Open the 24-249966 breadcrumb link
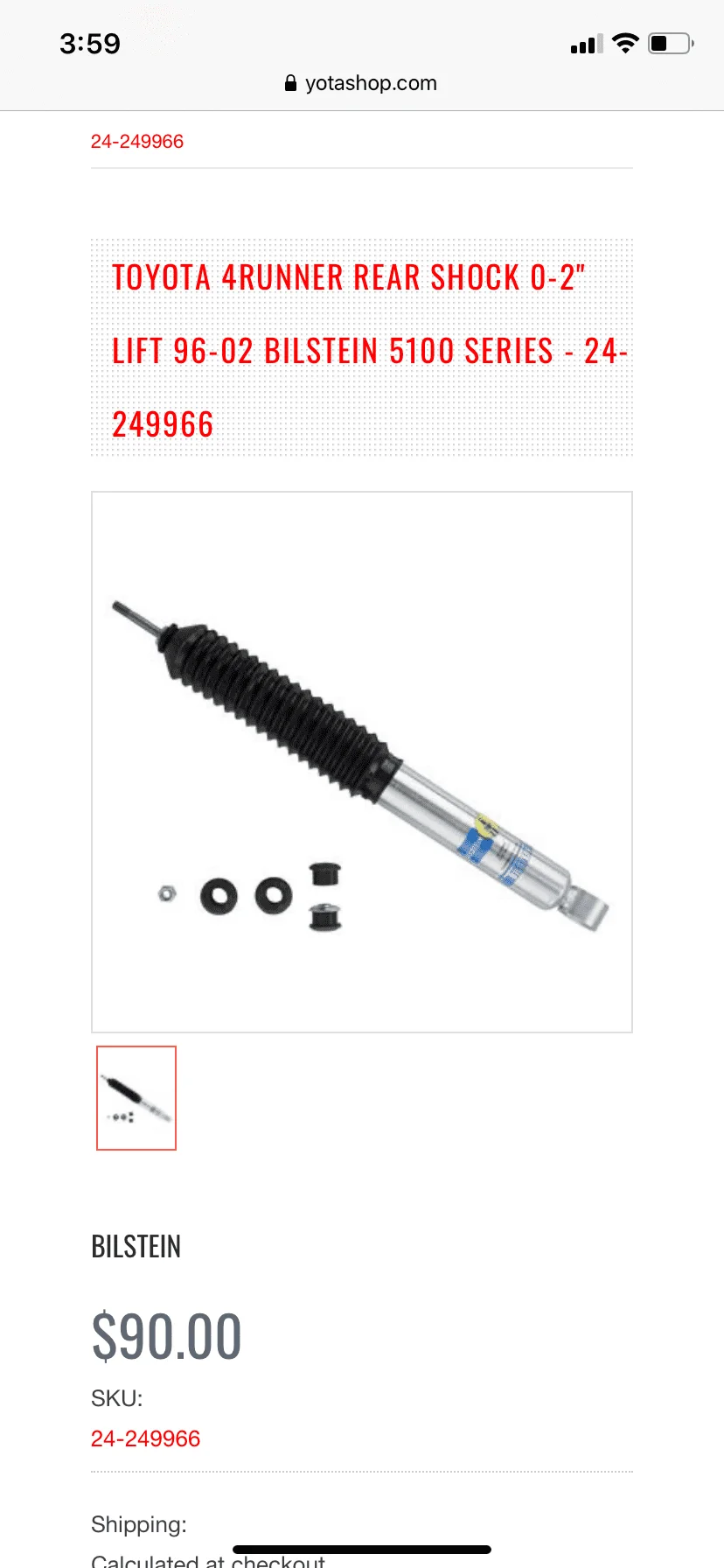 pyautogui.click(x=137, y=142)
